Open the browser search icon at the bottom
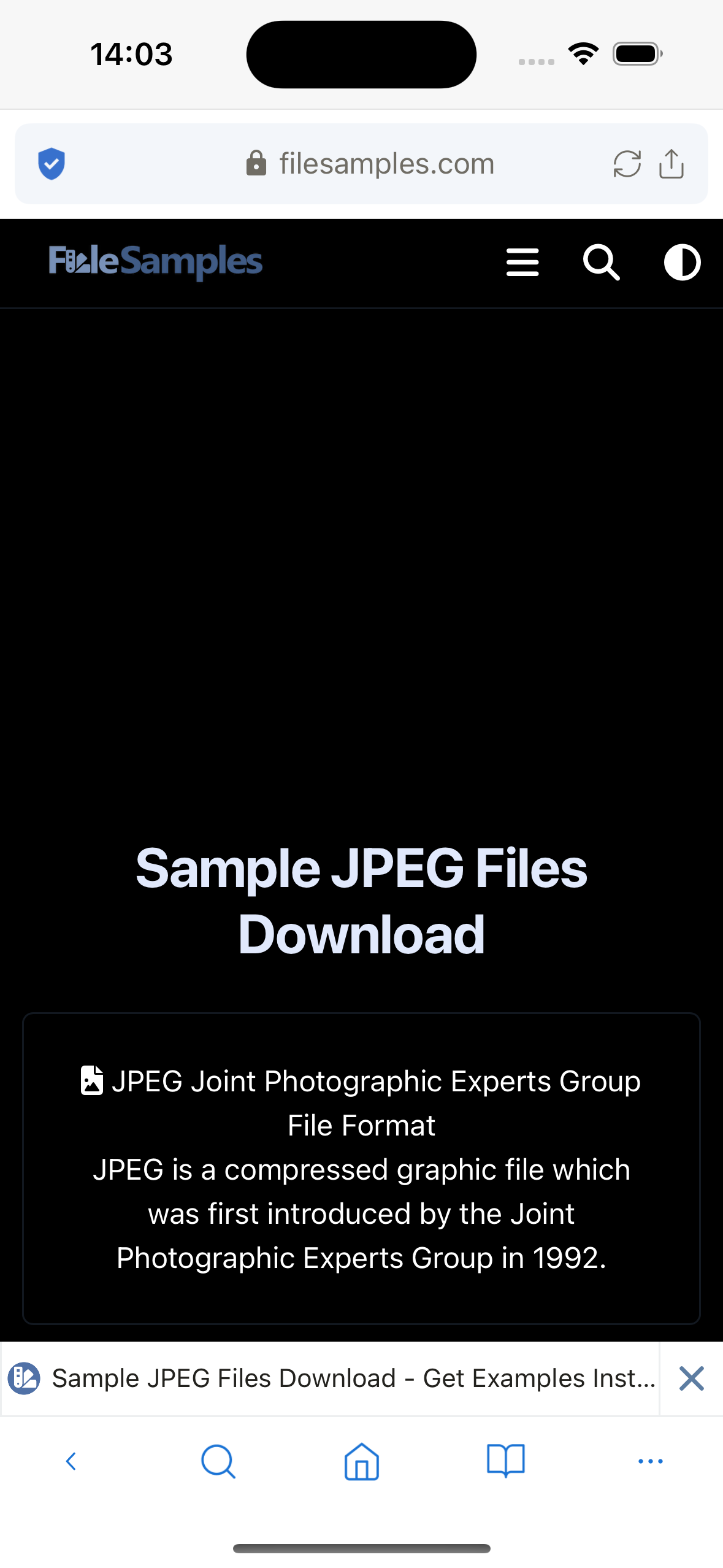 click(x=218, y=1461)
